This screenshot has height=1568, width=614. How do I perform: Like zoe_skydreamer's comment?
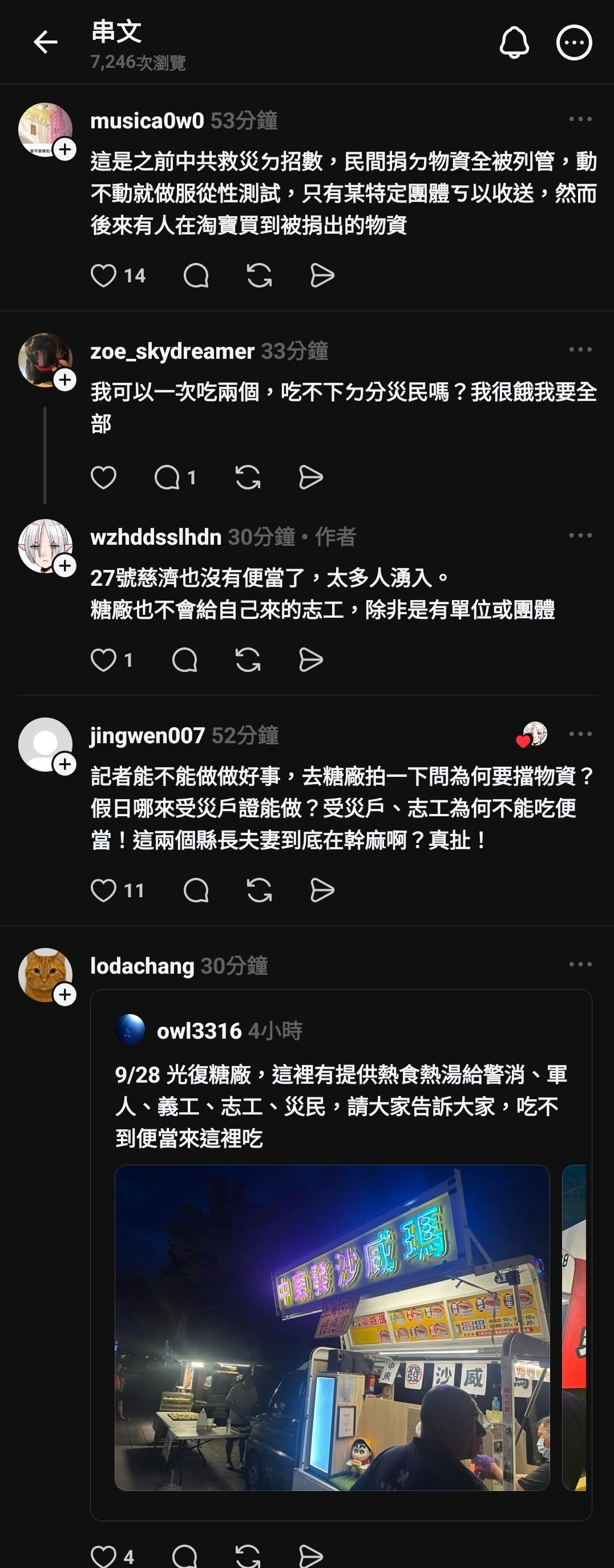click(103, 477)
